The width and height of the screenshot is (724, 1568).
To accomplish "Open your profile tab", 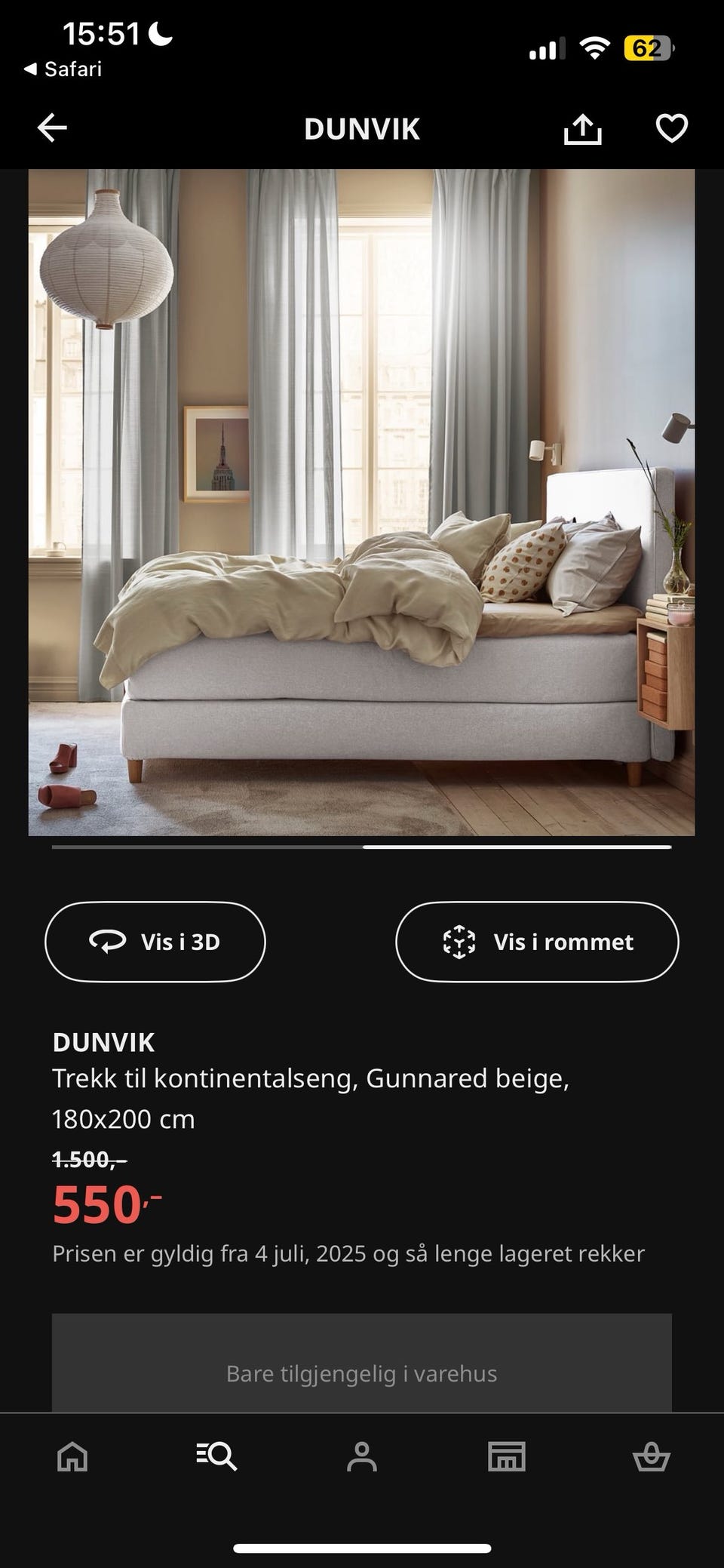I will pyautogui.click(x=362, y=1456).
